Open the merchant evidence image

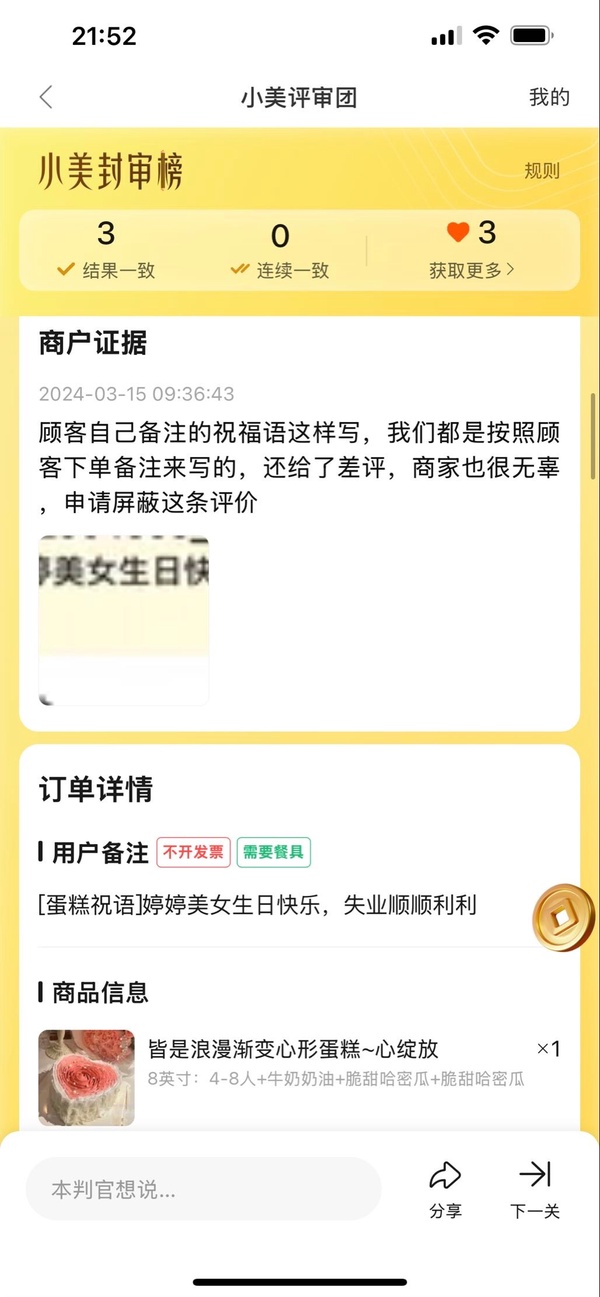(x=123, y=620)
